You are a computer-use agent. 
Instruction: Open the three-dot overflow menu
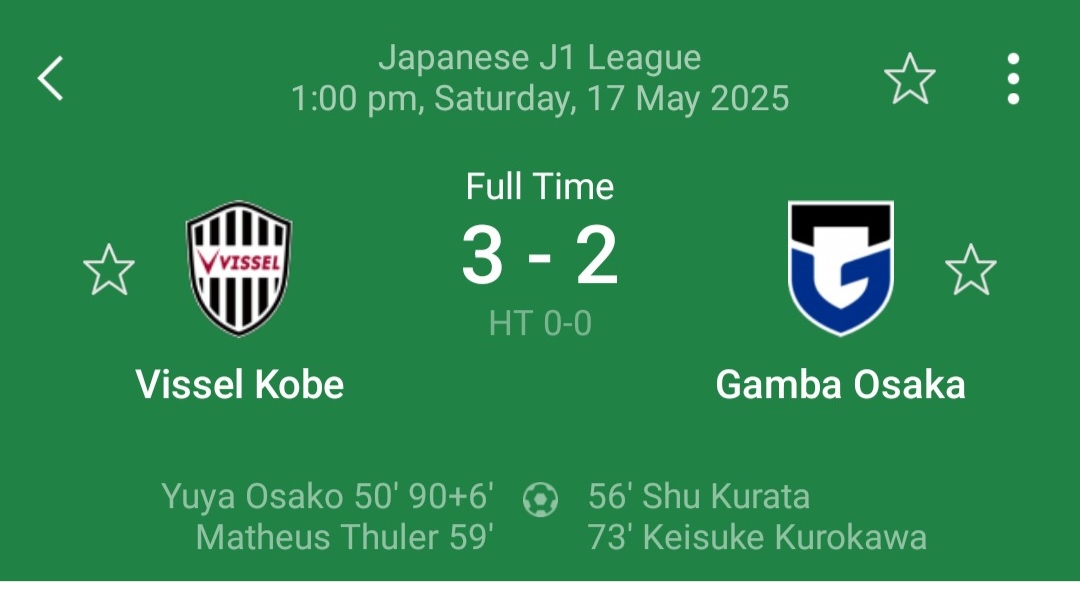tap(1013, 79)
